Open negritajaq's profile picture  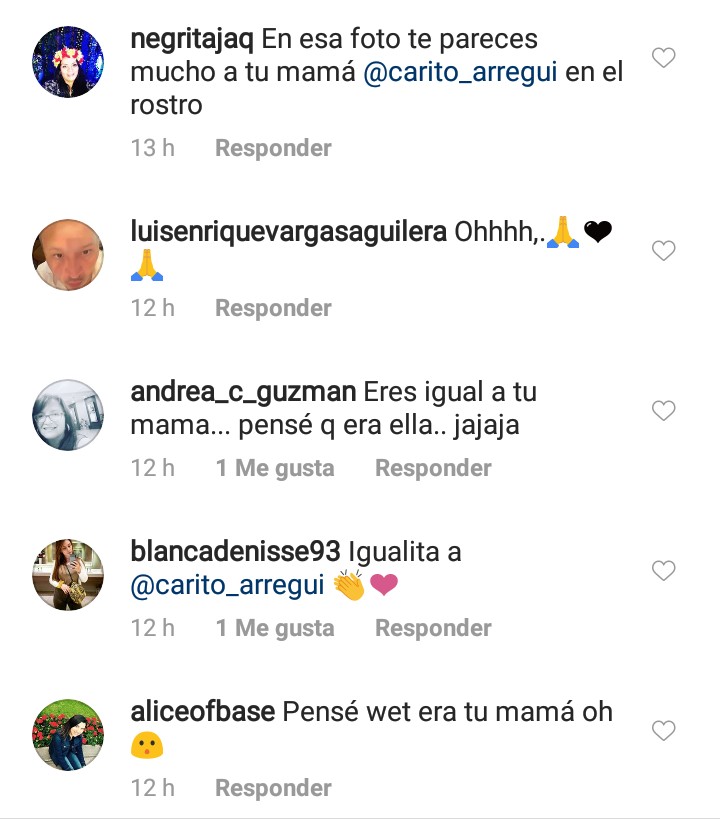68,62
